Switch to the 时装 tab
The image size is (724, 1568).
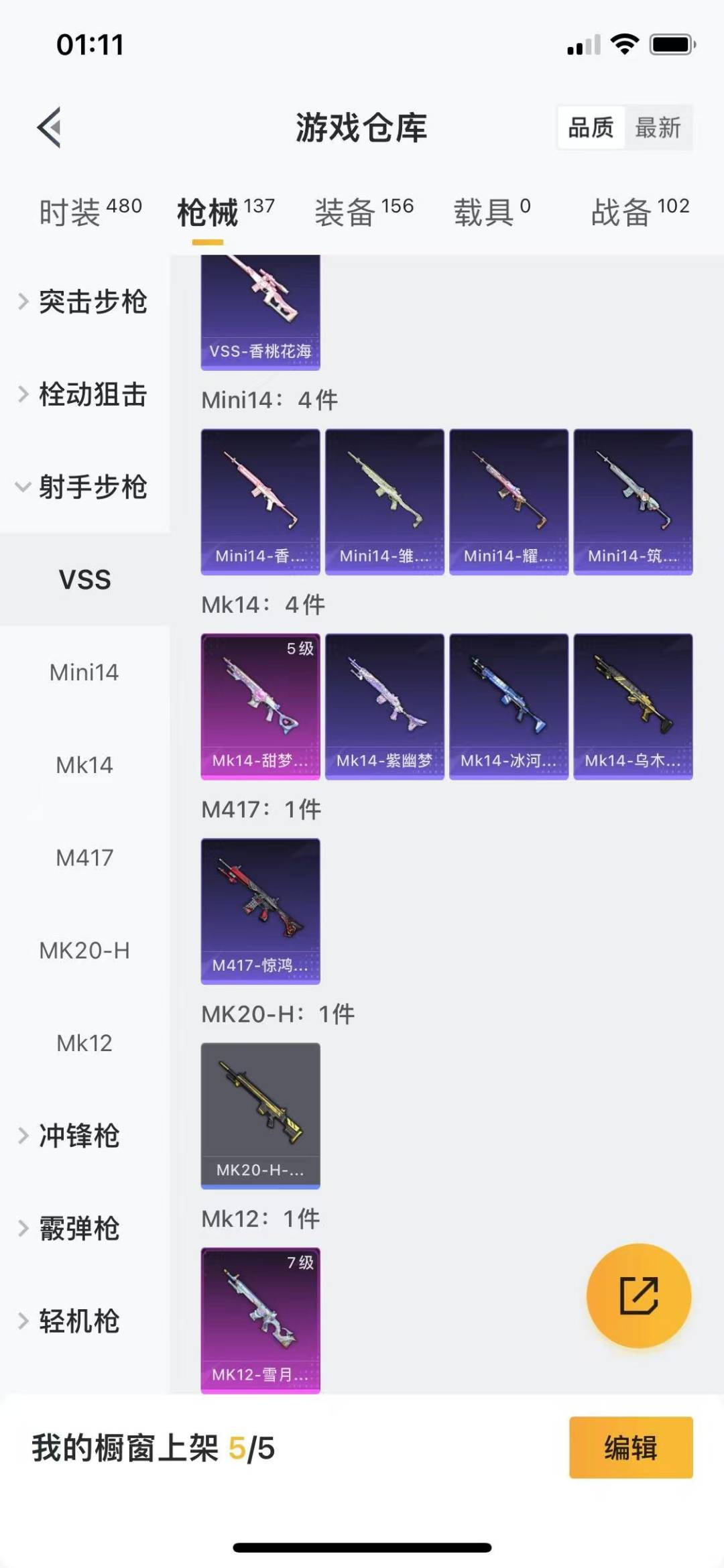(90, 212)
